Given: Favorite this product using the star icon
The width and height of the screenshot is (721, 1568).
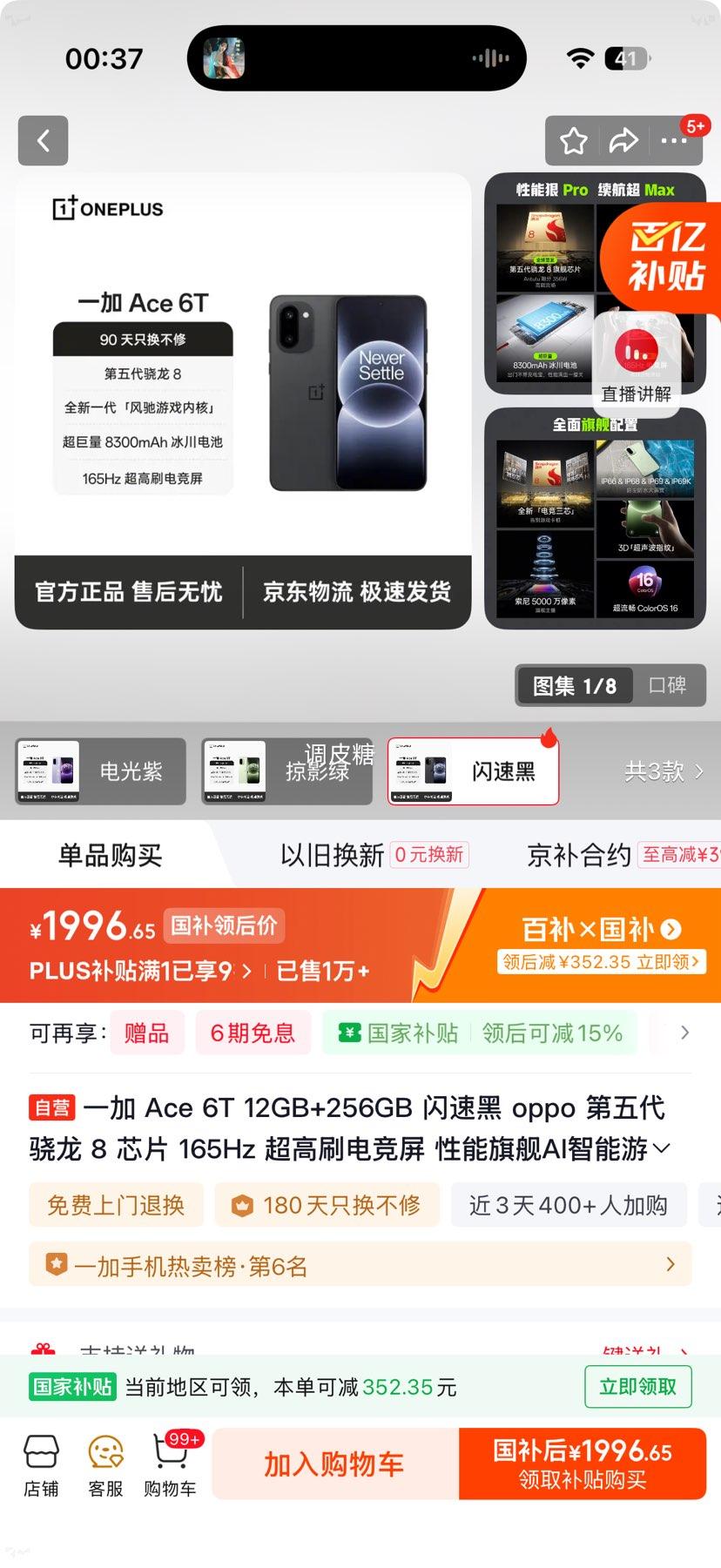Looking at the screenshot, I should (573, 140).
